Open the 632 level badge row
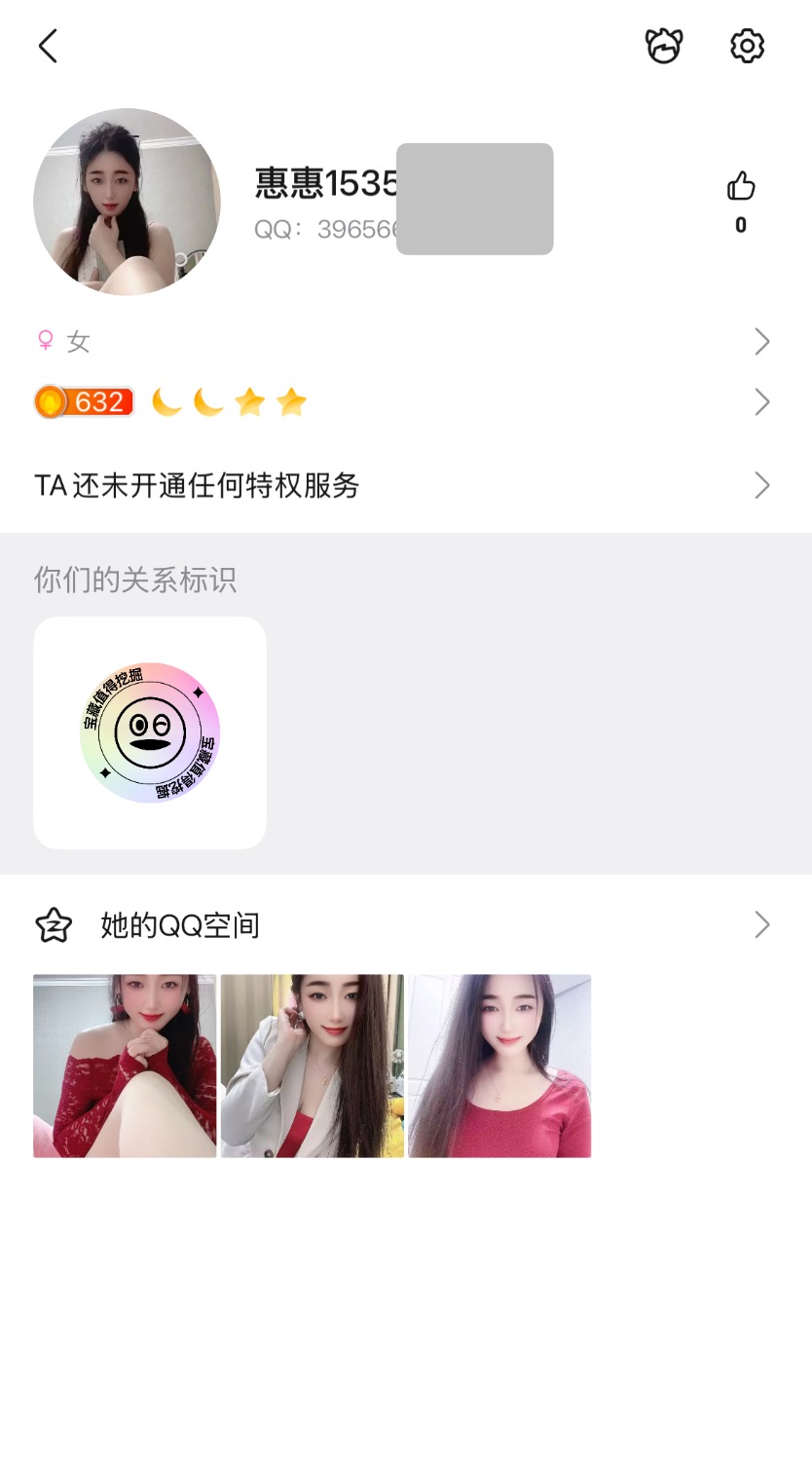Image resolution: width=812 pixels, height=1461 pixels. point(405,402)
